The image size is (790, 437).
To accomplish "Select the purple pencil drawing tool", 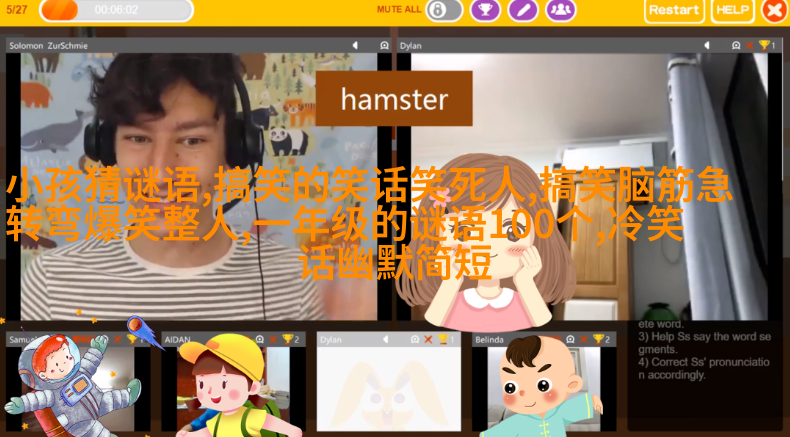I will (x=523, y=10).
